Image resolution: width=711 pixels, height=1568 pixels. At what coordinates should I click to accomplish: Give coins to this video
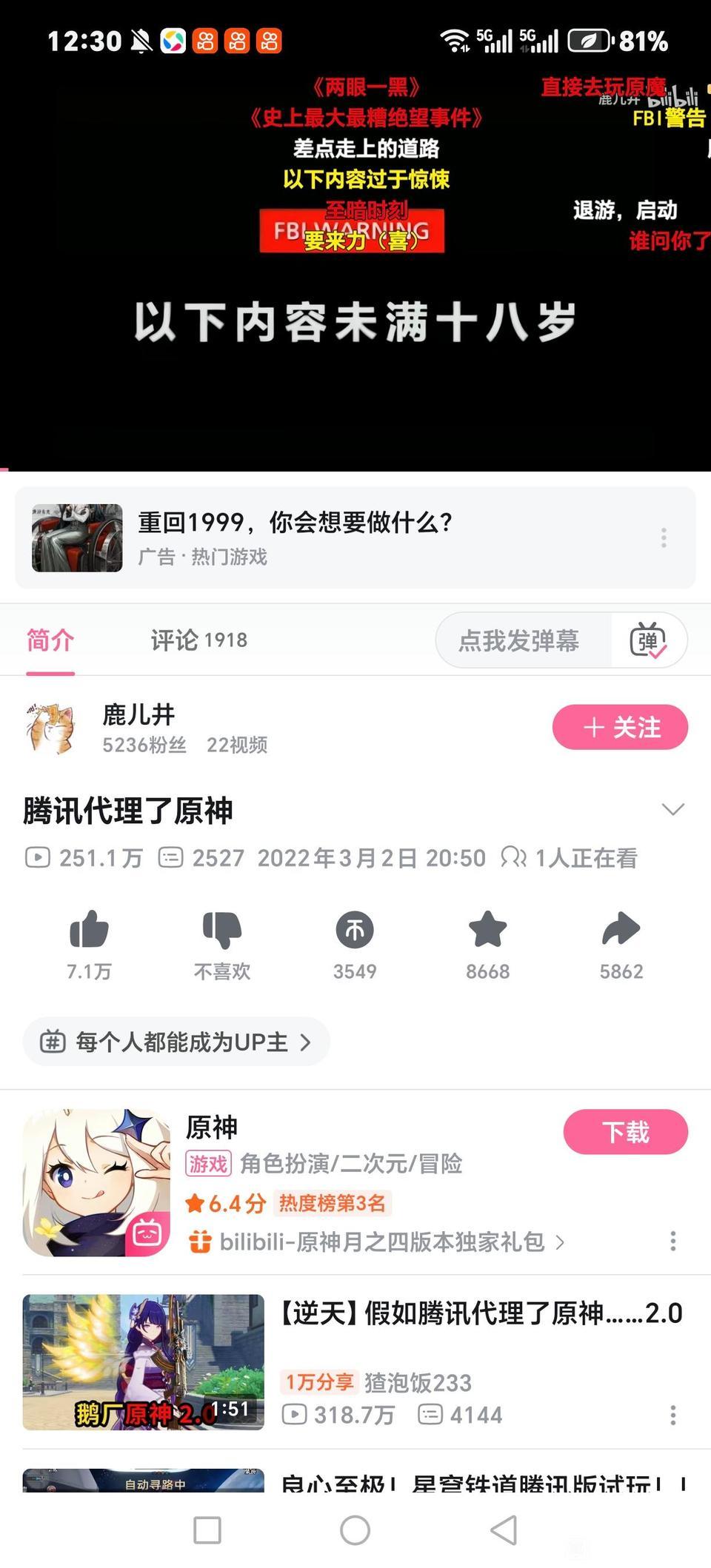(355, 930)
